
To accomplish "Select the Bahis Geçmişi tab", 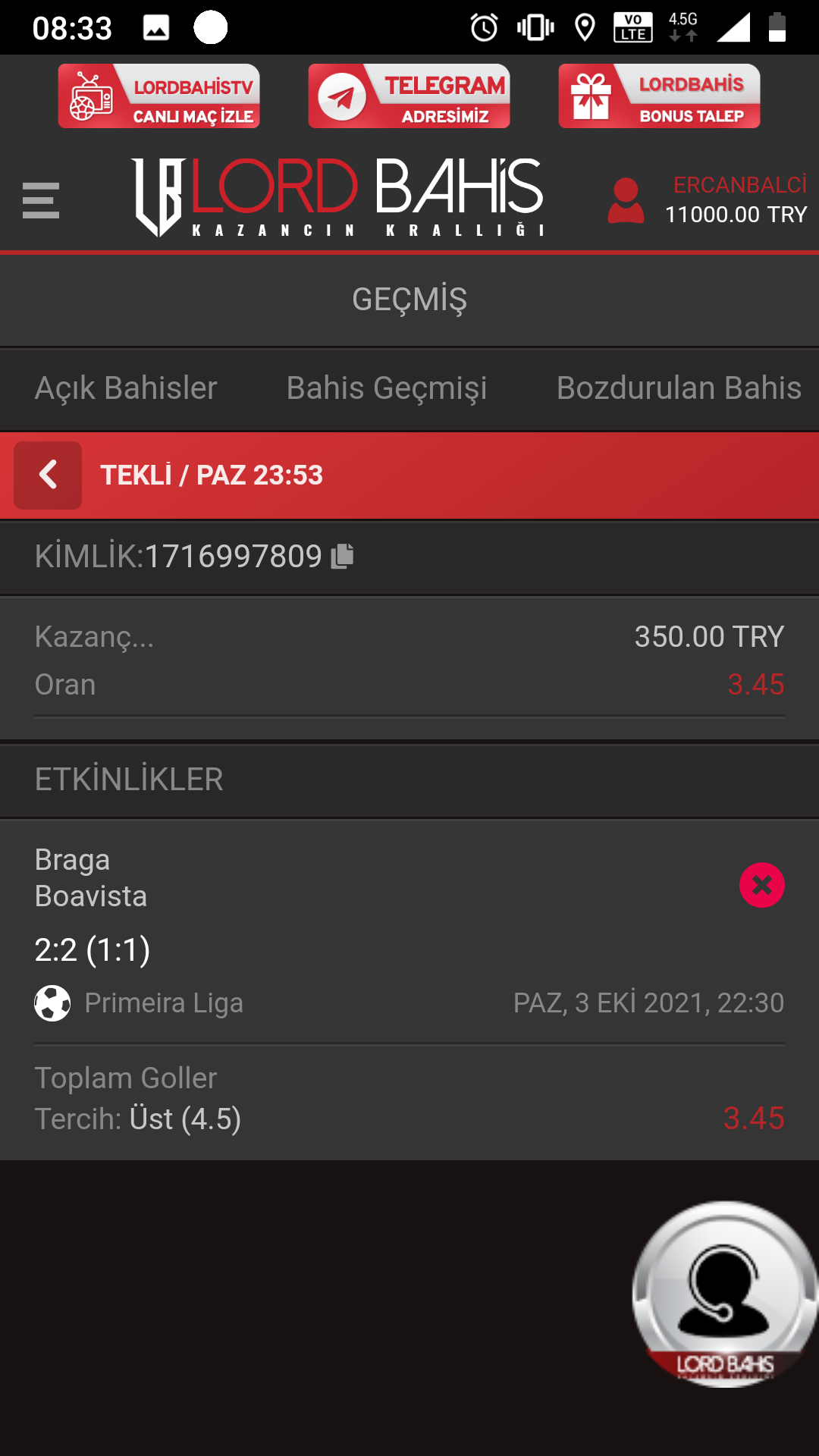I will coord(387,388).
